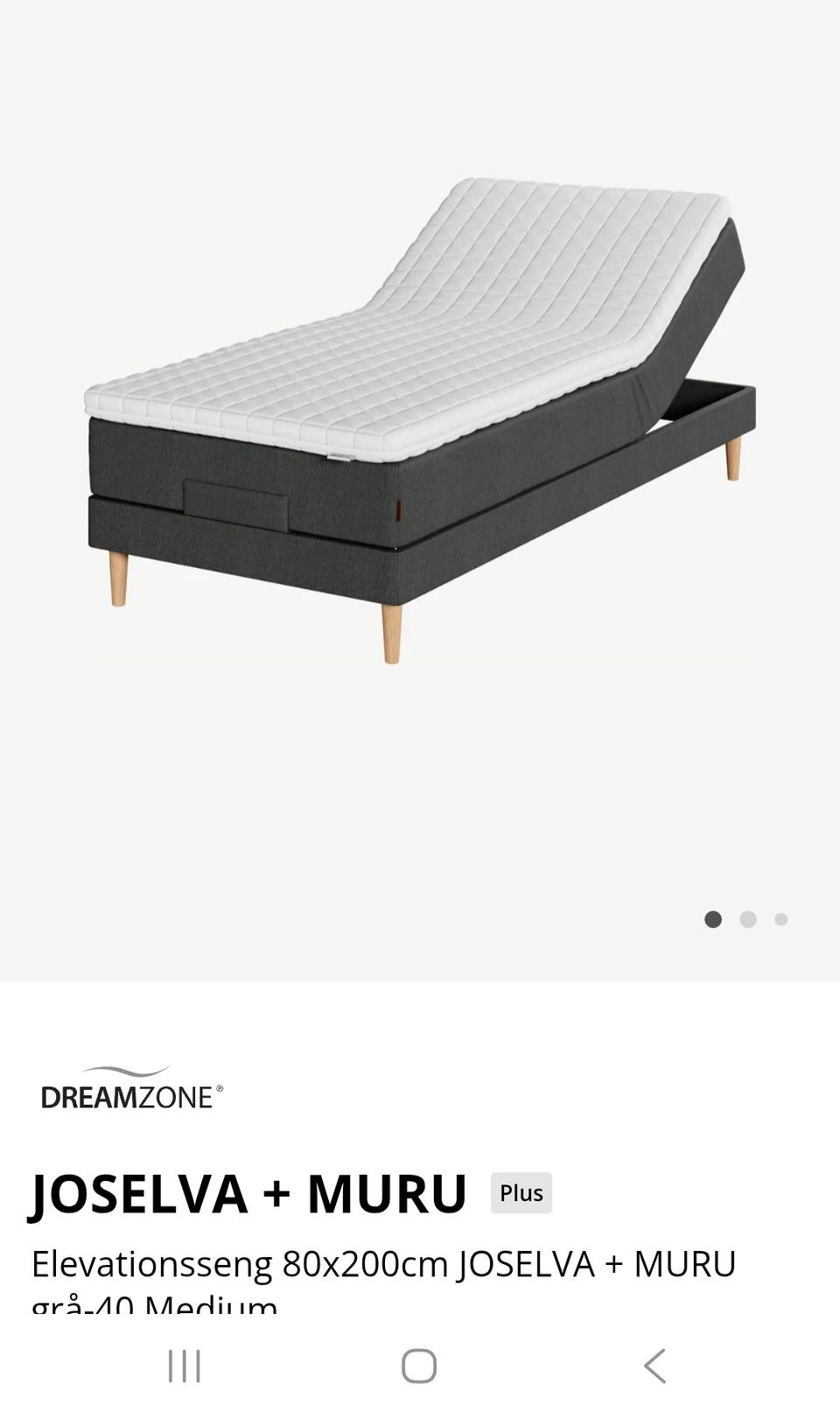Jump to the third image indicator dot
The width and height of the screenshot is (840, 1419).
781,919
